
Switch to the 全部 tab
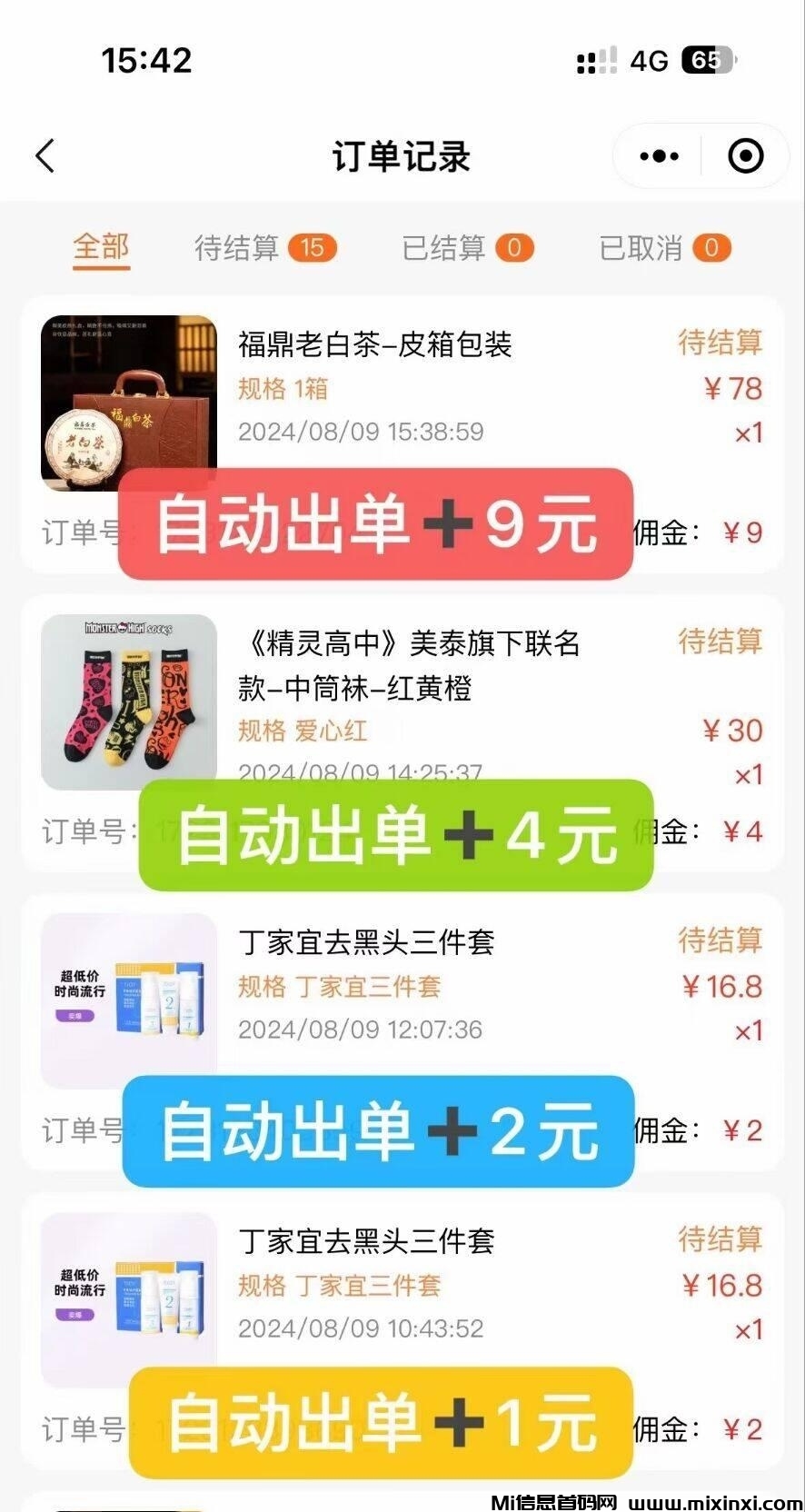(101, 247)
